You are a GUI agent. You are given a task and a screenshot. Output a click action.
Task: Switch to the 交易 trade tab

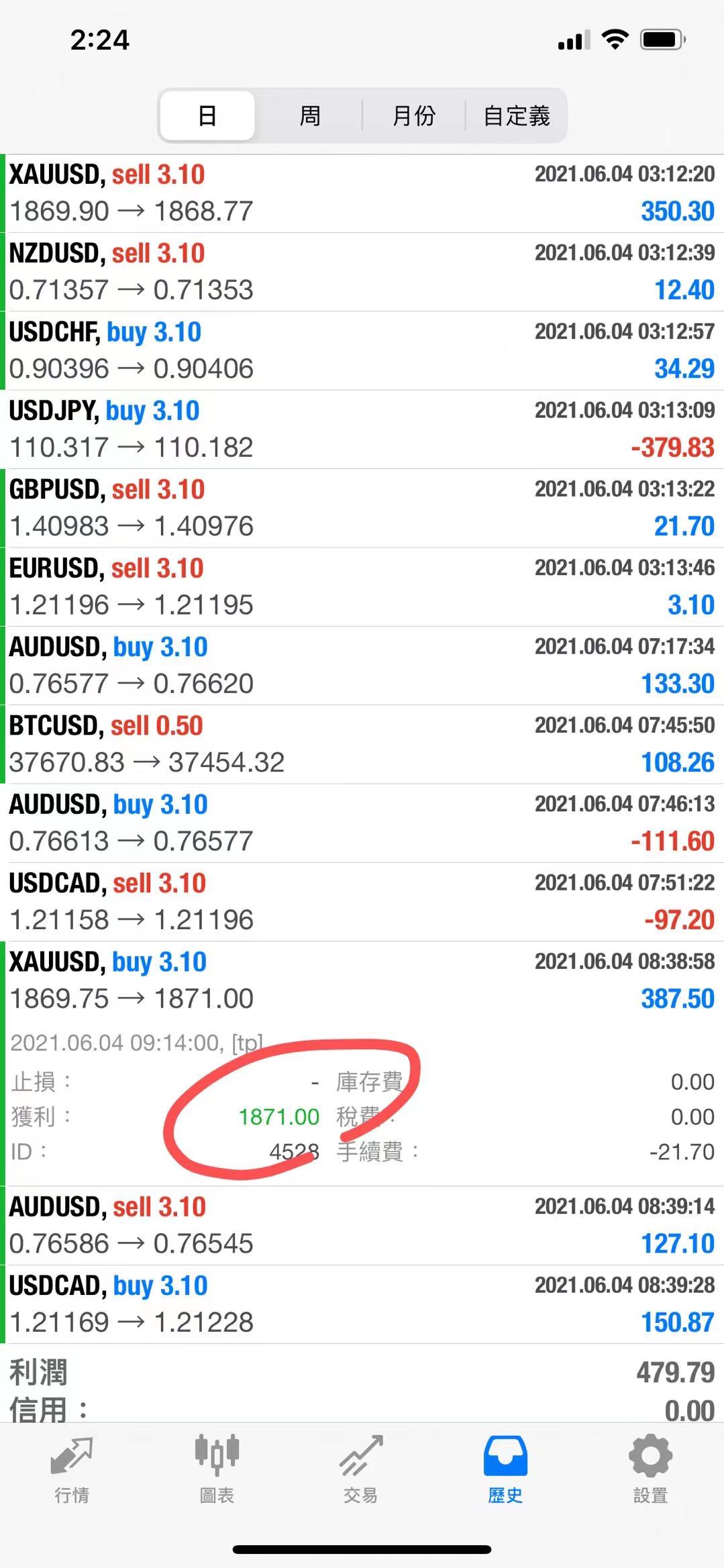[361, 1468]
